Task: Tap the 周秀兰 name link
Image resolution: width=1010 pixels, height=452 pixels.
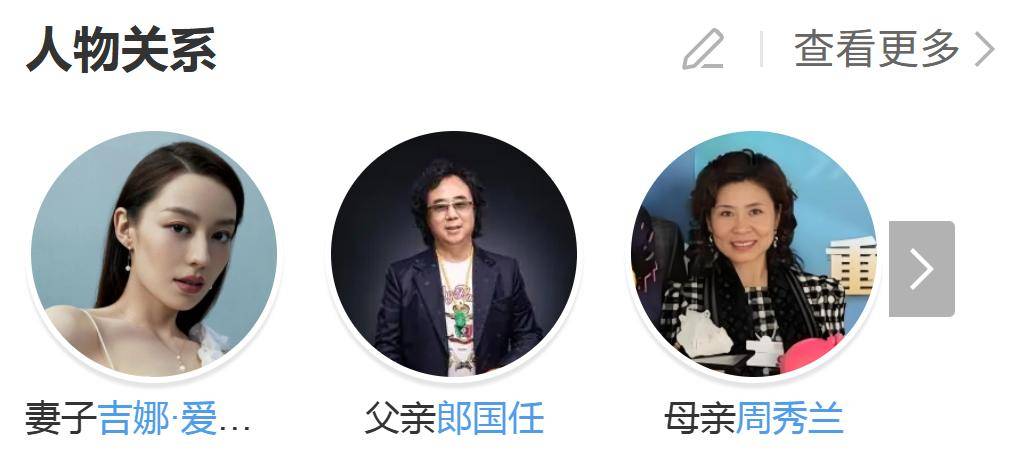Action: pos(790,419)
